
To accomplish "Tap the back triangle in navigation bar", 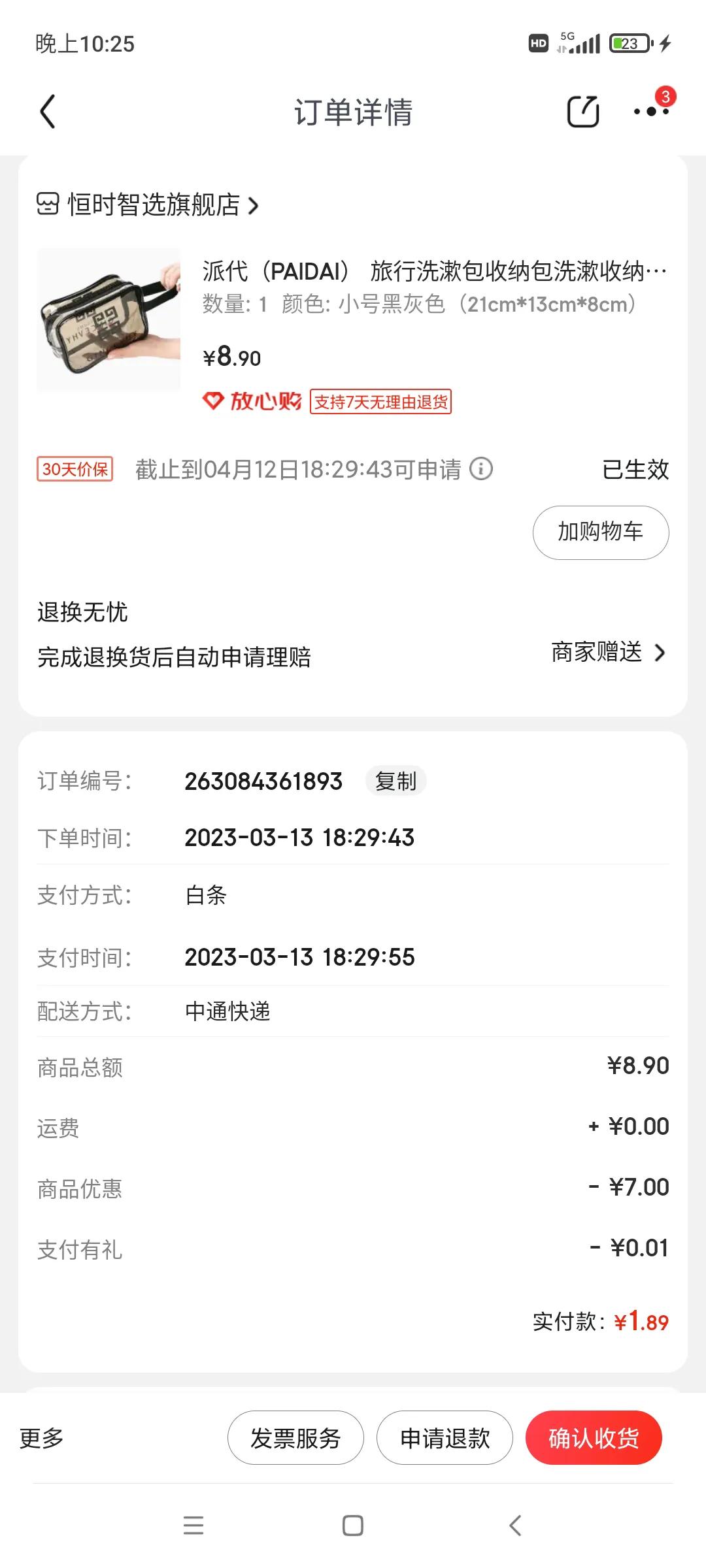I will (513, 1527).
